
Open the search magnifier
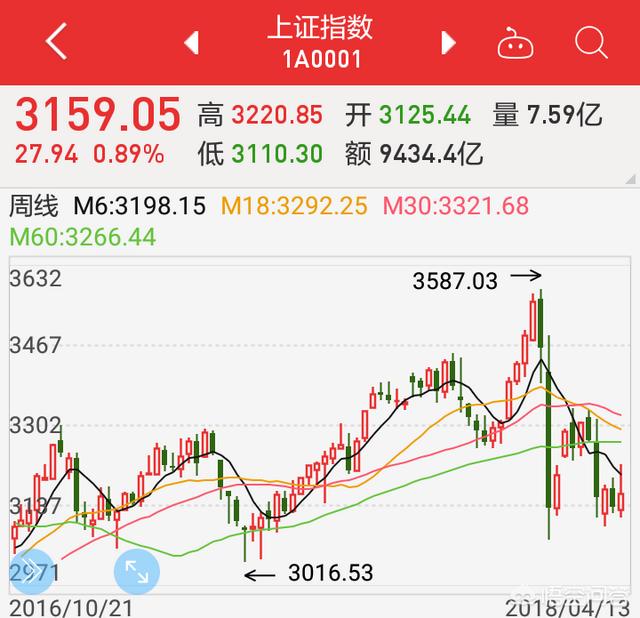(x=591, y=42)
